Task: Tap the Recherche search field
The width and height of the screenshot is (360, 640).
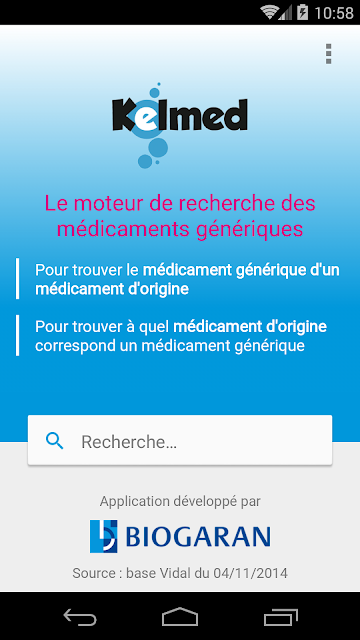Action: [x=180, y=440]
